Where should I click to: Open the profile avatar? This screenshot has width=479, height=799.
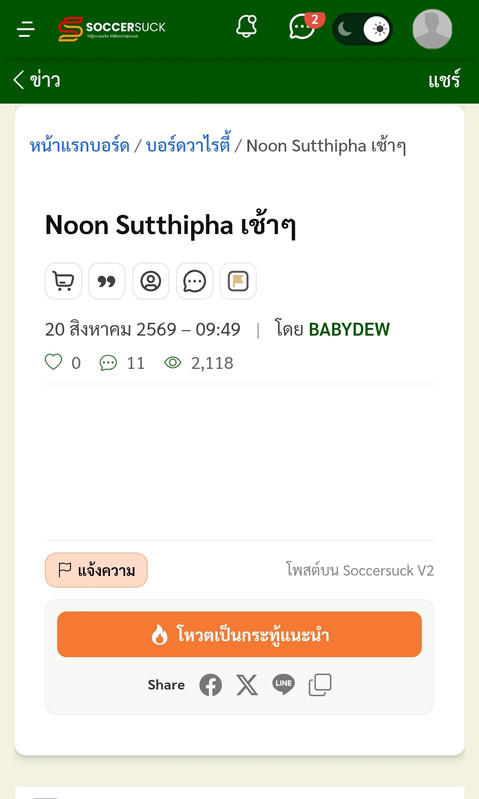tap(432, 29)
